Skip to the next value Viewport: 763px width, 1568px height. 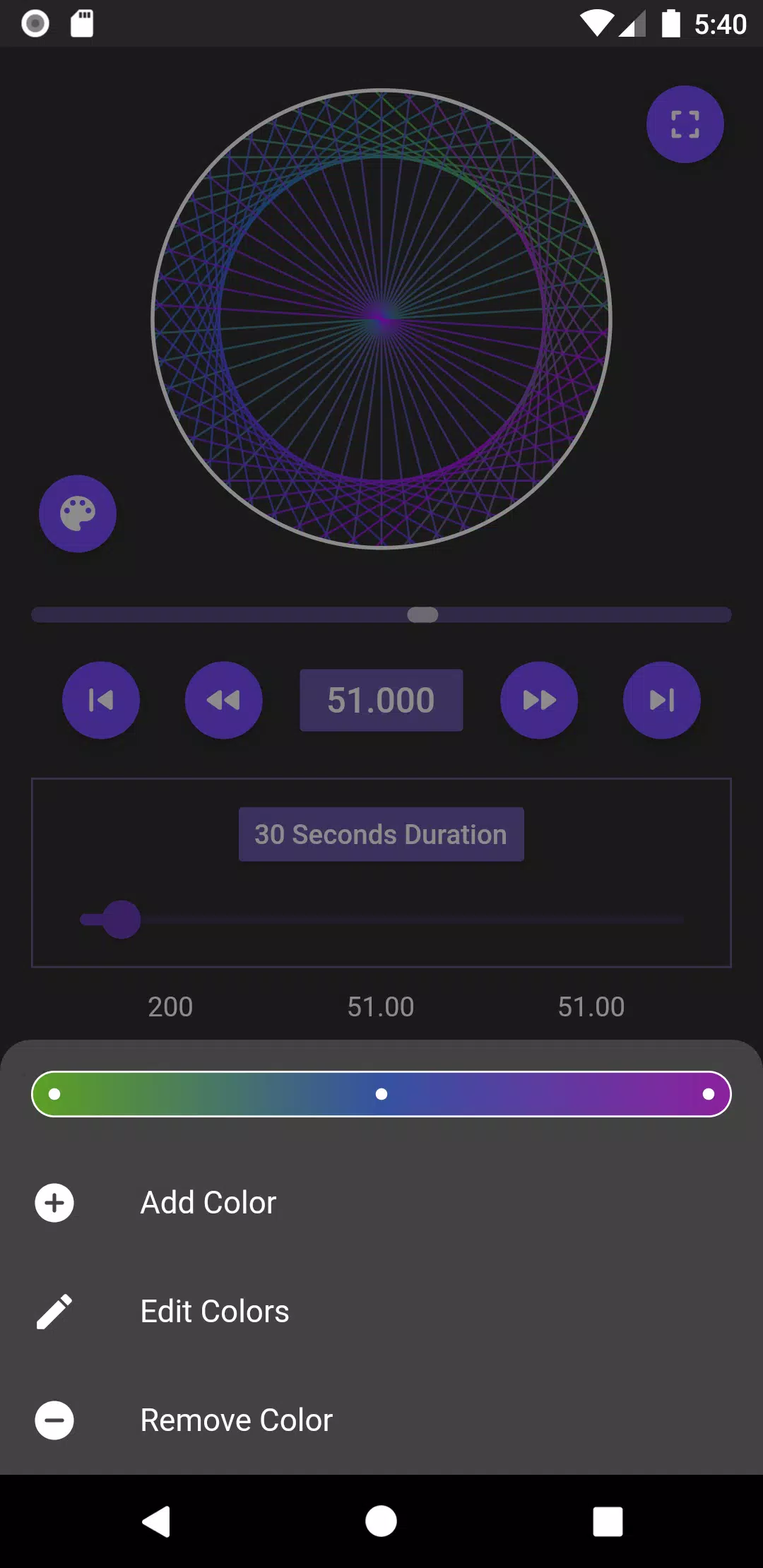pyautogui.click(x=661, y=700)
